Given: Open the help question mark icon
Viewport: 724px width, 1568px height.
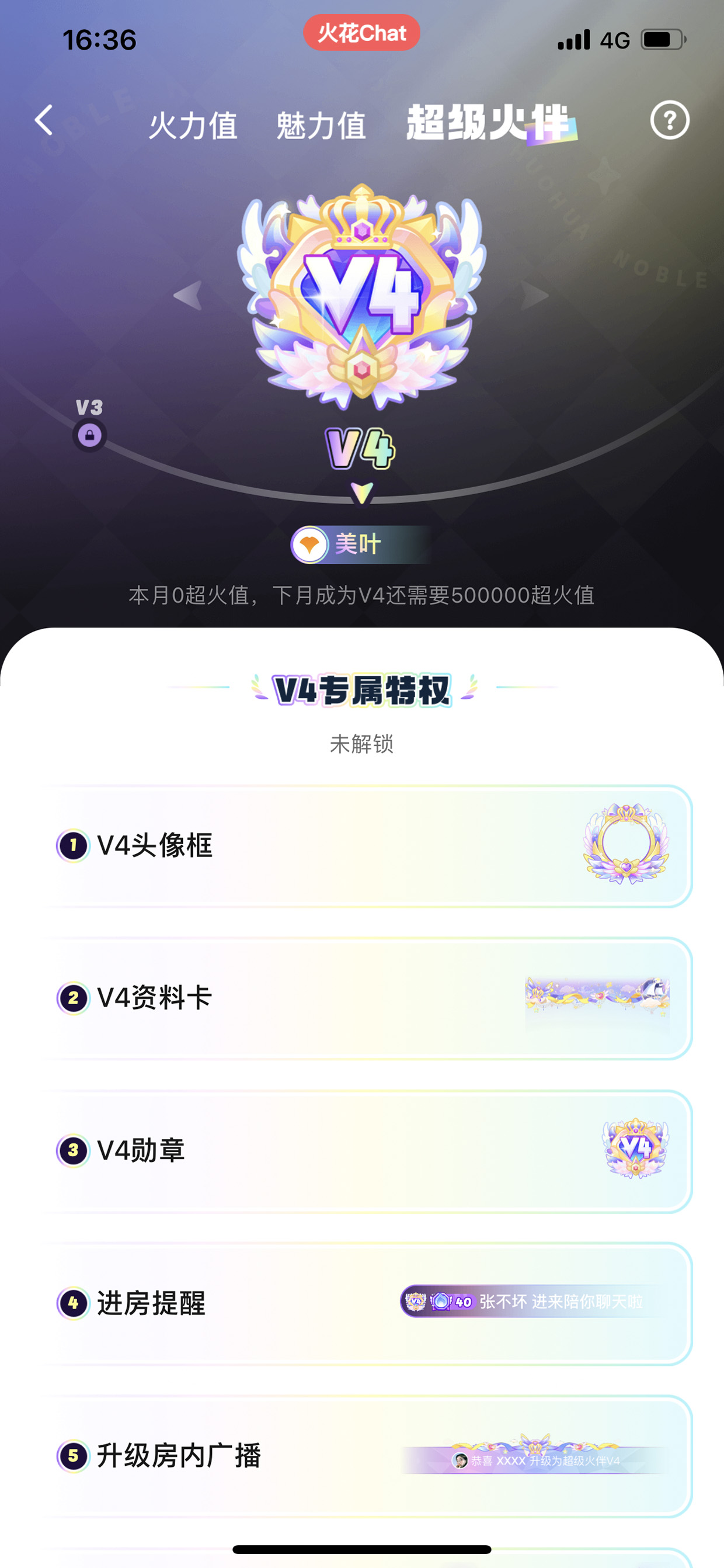Looking at the screenshot, I should [x=669, y=120].
